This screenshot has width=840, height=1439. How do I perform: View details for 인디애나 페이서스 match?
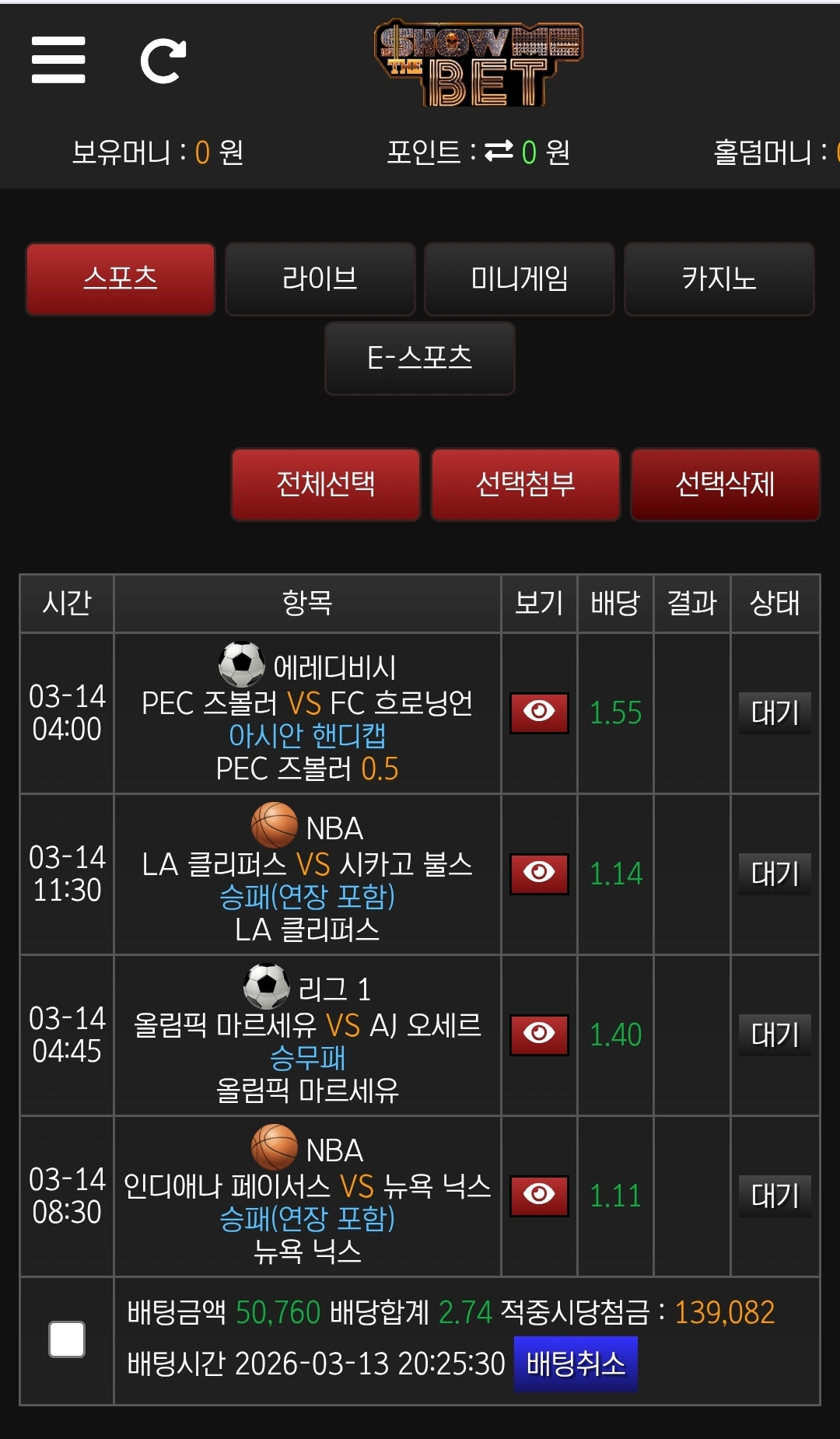point(539,1196)
